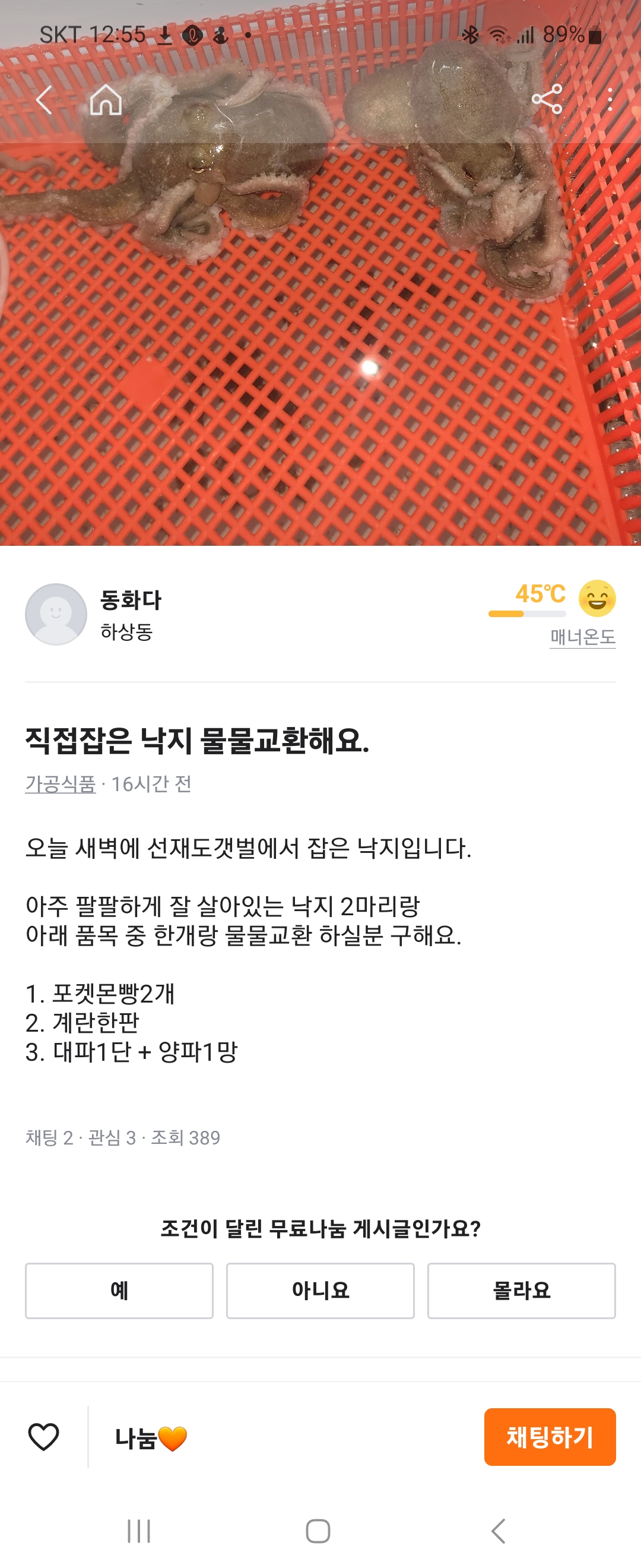Tap the recents button in the navigation bar
641x1568 pixels.
coord(140,1529)
